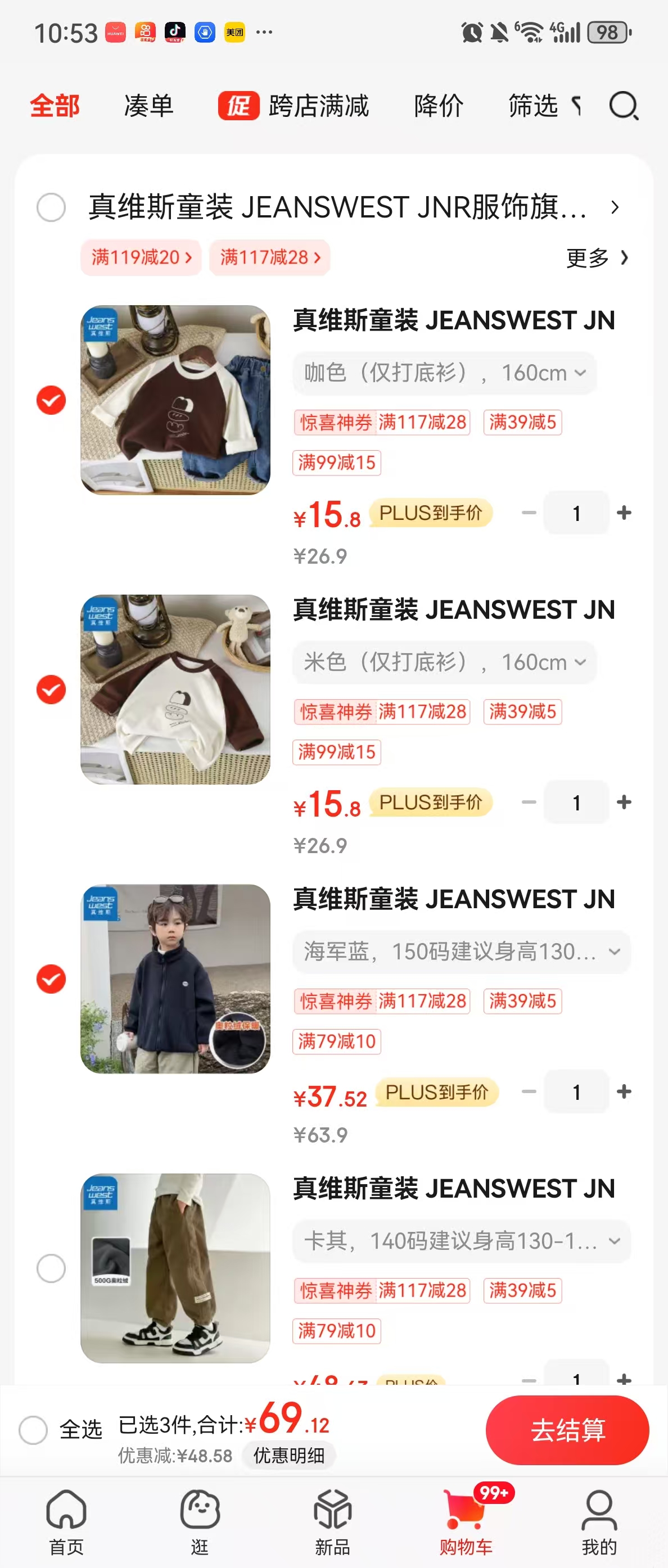The image size is (668, 1568).
Task: Expand the 海军蓝 150码 size dropdown
Action: (x=461, y=951)
